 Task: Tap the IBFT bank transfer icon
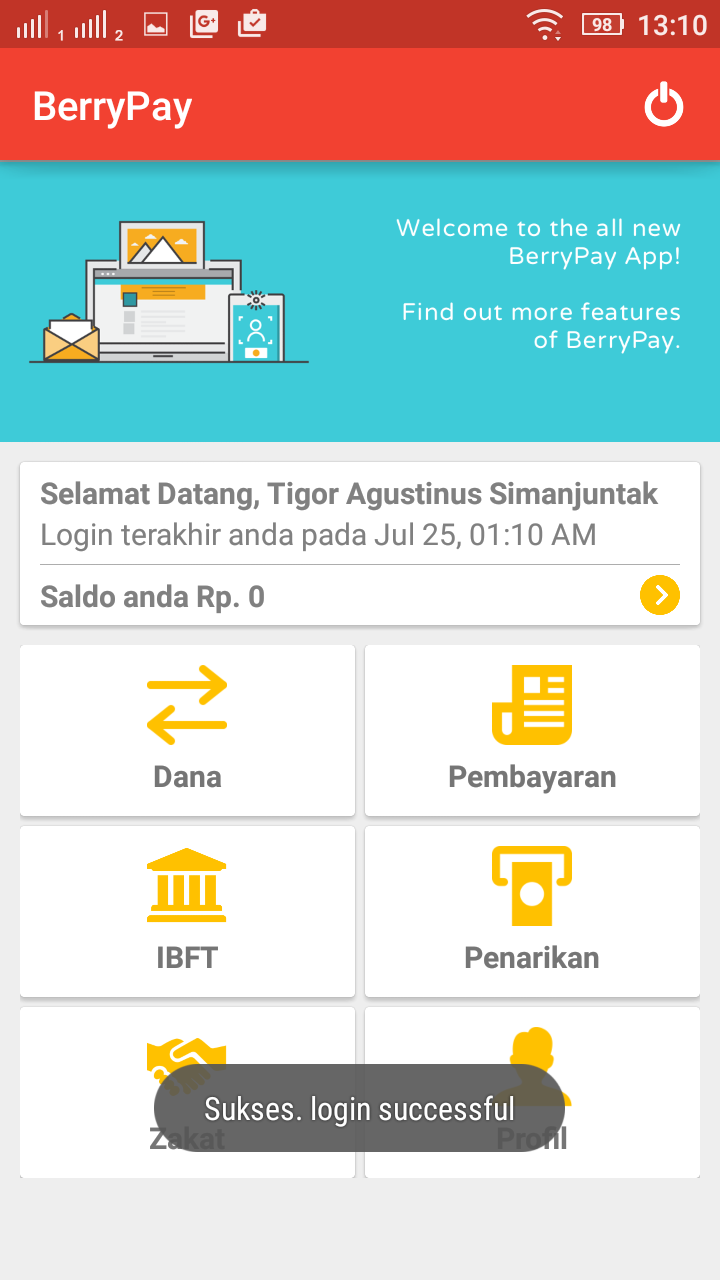186,885
